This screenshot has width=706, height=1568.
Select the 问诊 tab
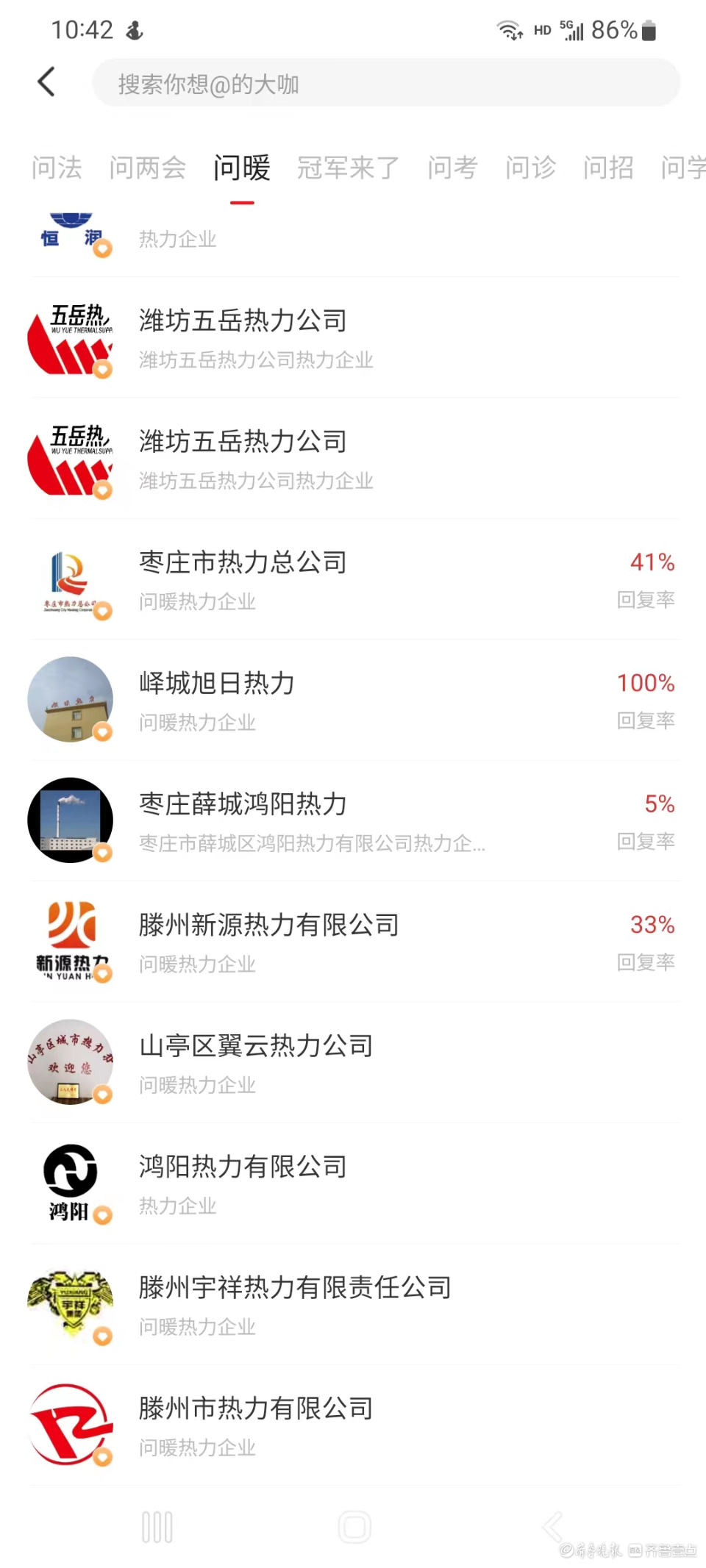coord(530,168)
